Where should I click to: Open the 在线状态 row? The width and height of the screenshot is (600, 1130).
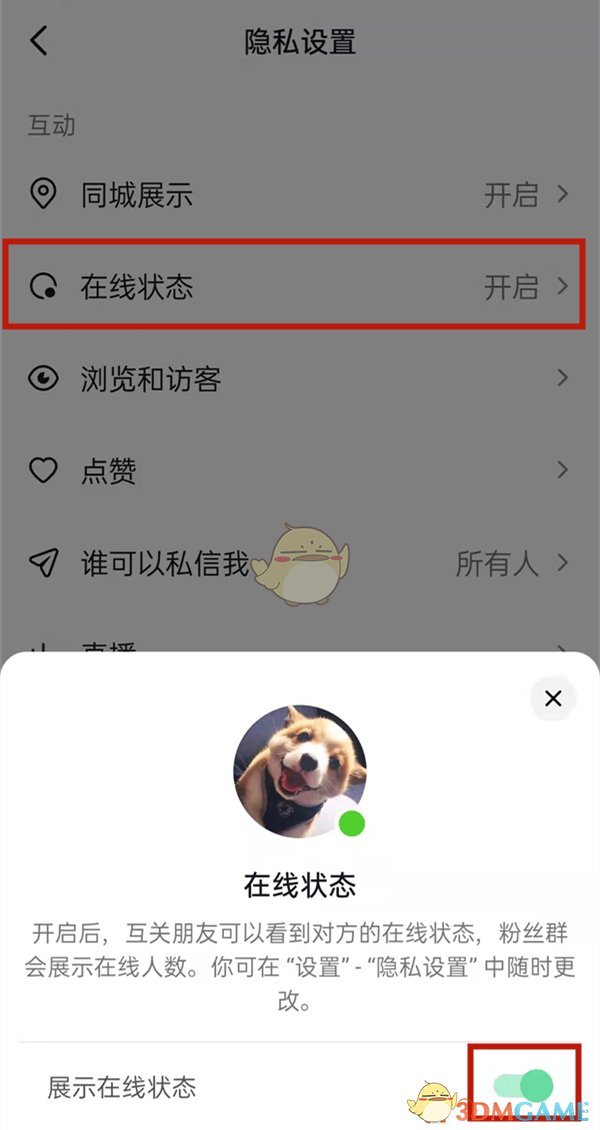[x=300, y=288]
